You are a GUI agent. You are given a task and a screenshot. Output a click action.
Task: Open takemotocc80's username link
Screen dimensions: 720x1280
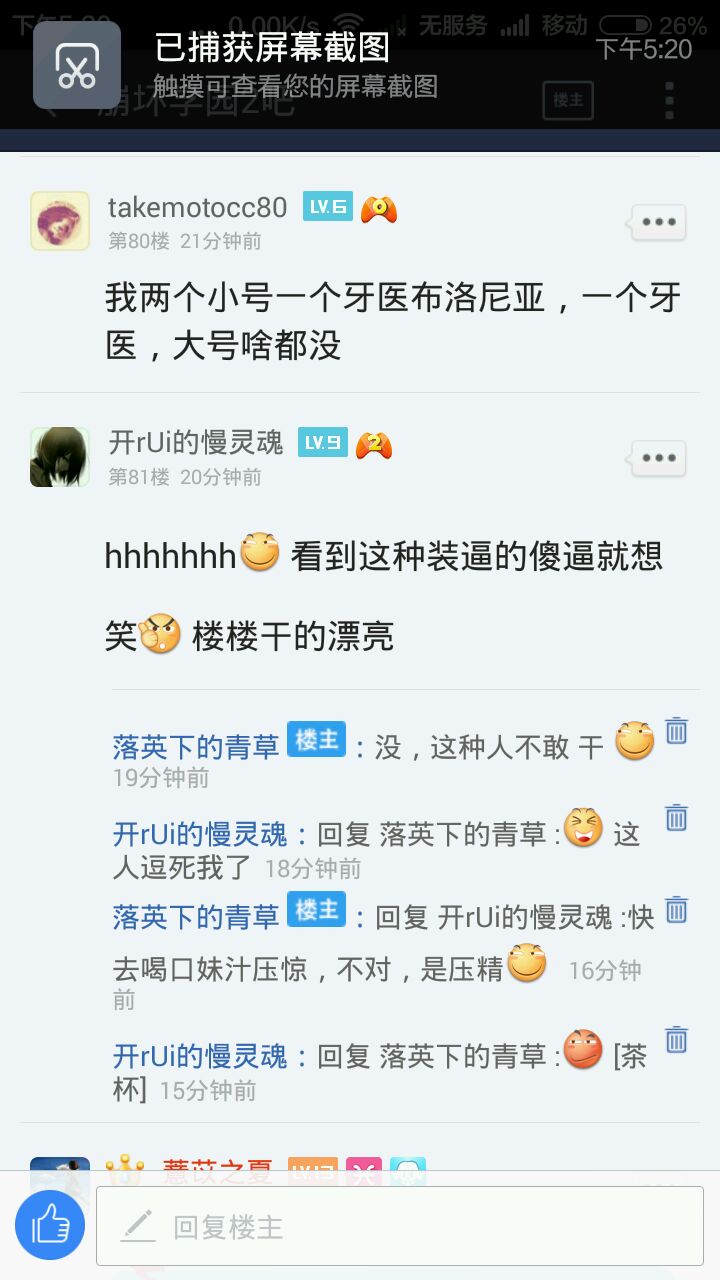(197, 208)
